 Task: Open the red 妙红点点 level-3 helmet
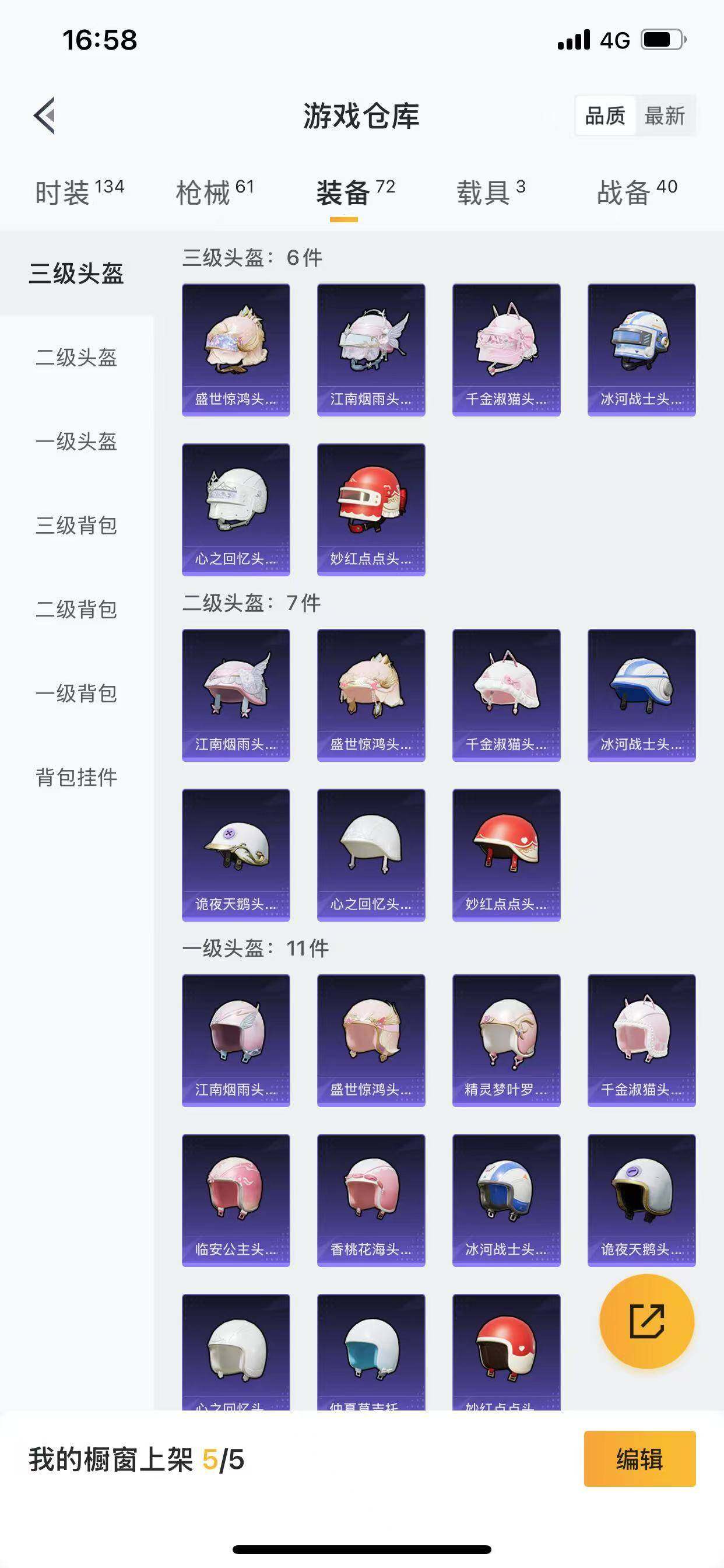(371, 508)
